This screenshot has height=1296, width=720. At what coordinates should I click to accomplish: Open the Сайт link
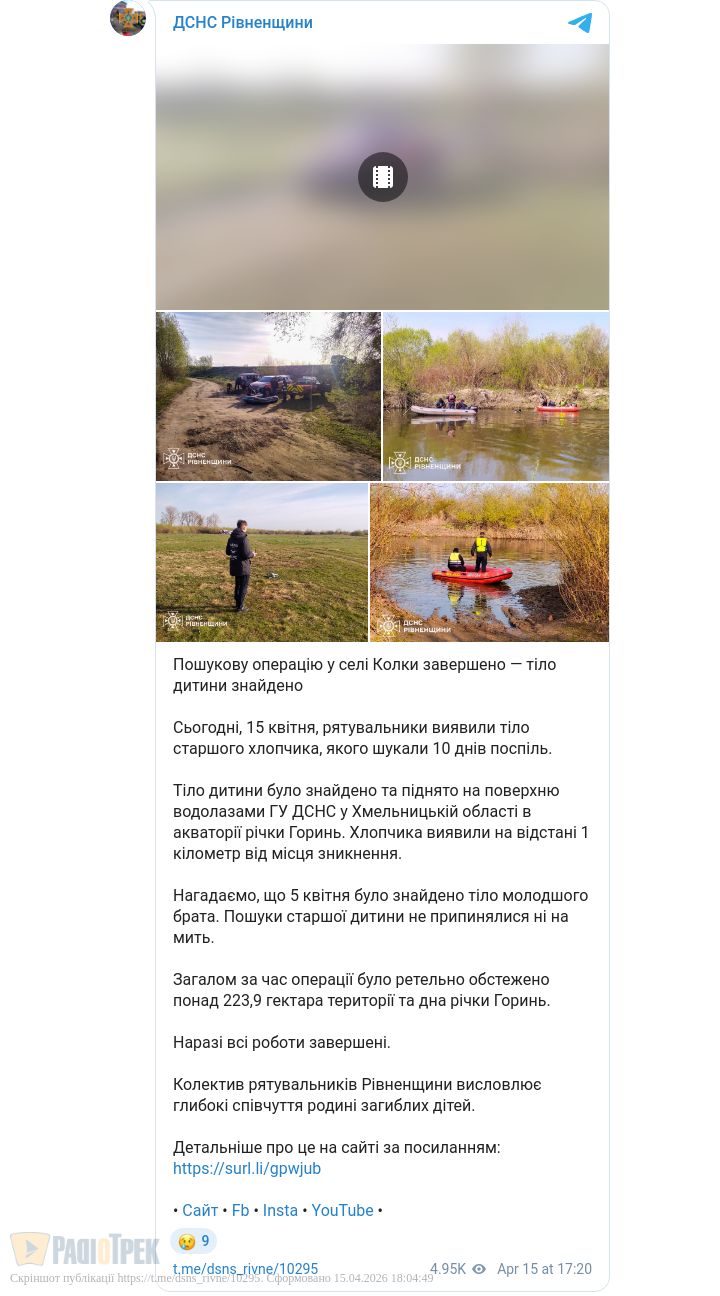point(200,1210)
